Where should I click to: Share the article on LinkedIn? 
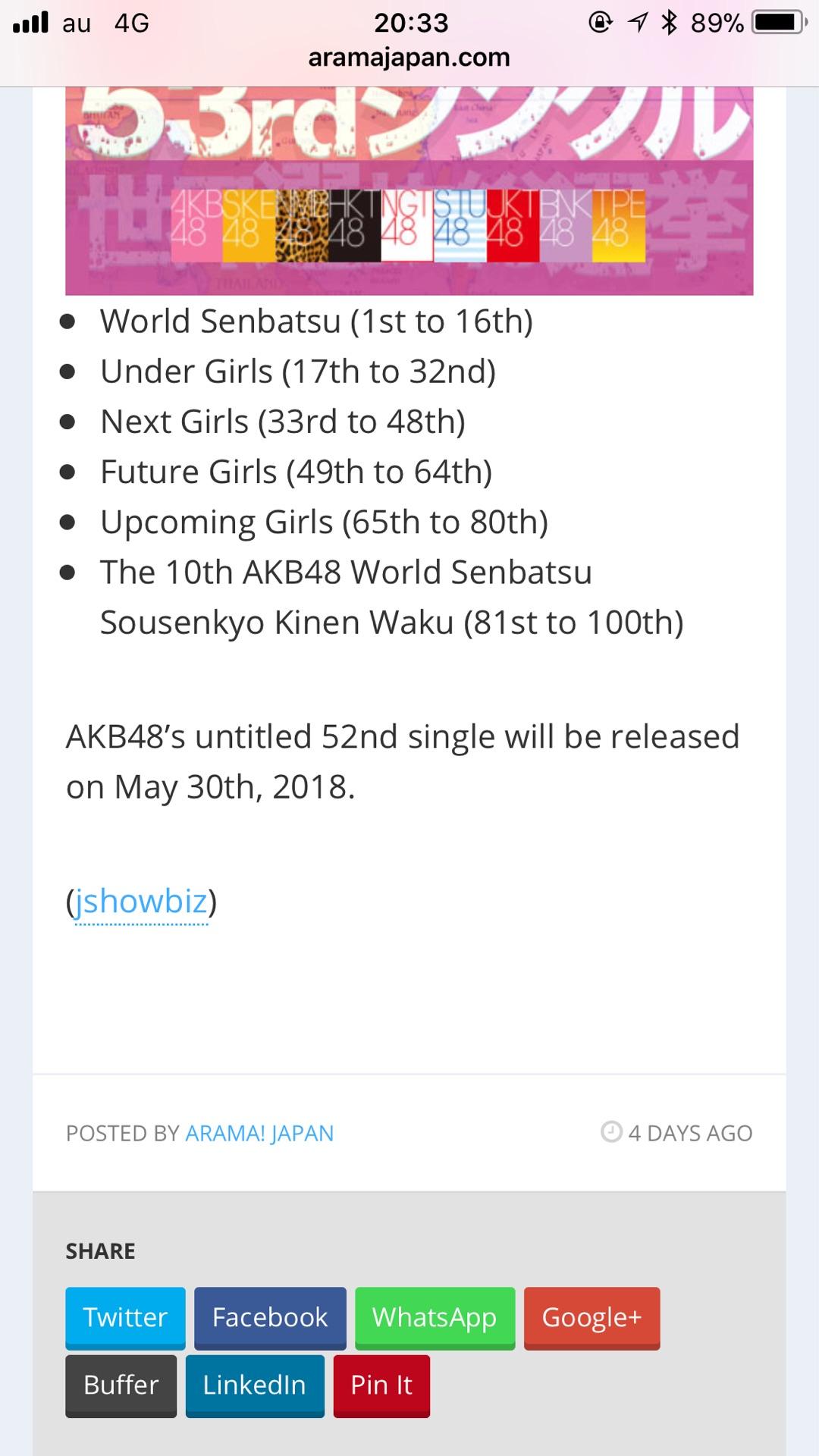(x=255, y=1386)
